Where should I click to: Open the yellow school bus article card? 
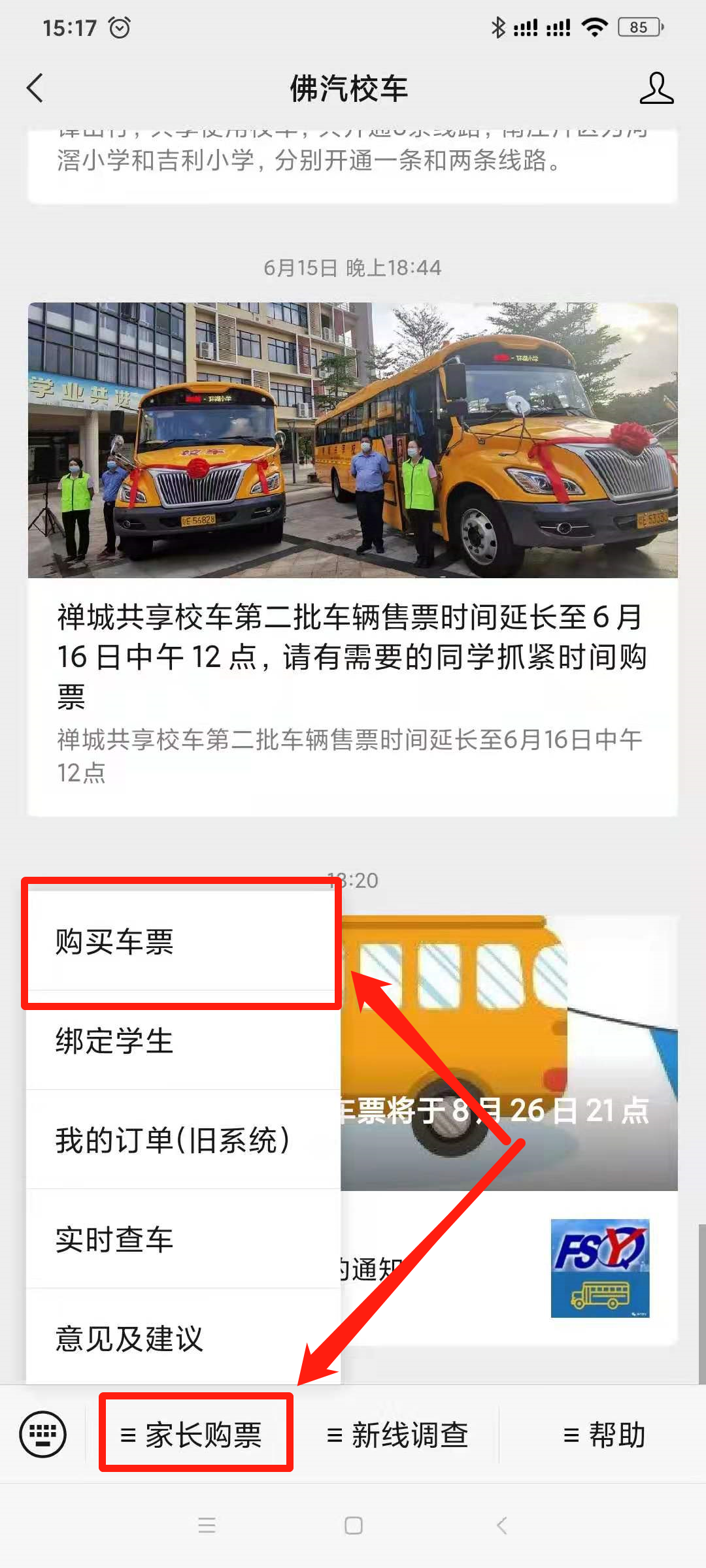(509, 1130)
